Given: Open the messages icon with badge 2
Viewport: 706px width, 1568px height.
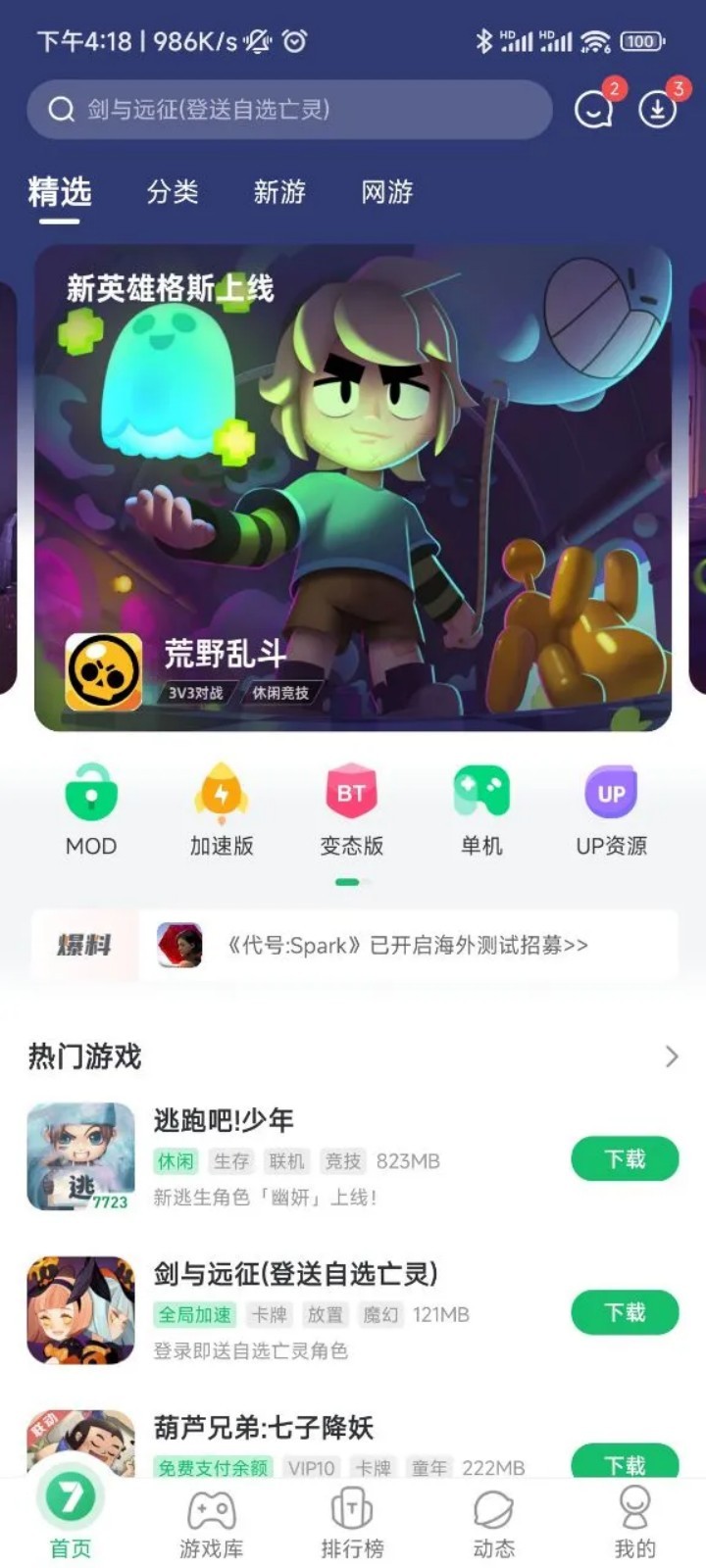Looking at the screenshot, I should 594,109.
